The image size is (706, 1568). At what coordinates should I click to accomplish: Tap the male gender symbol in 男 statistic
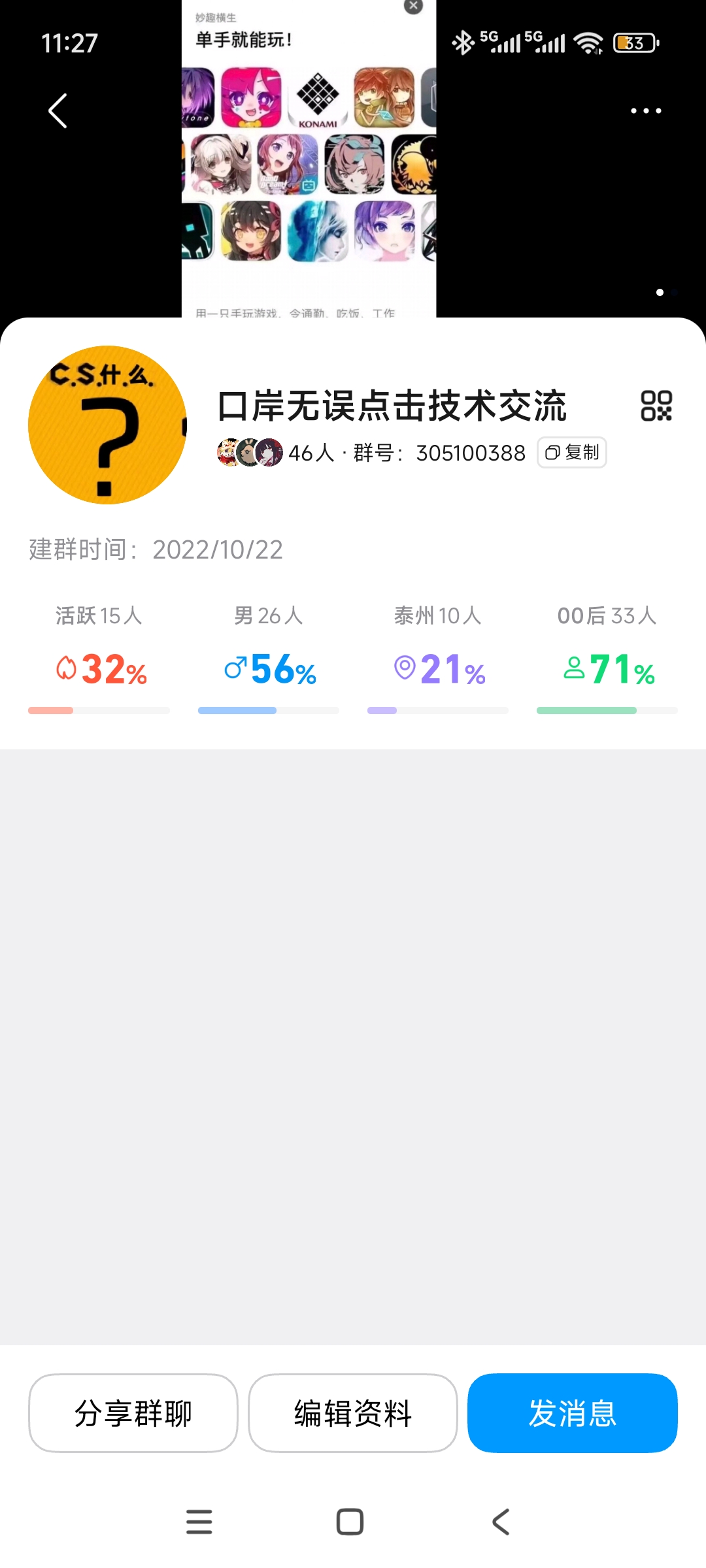point(235,670)
